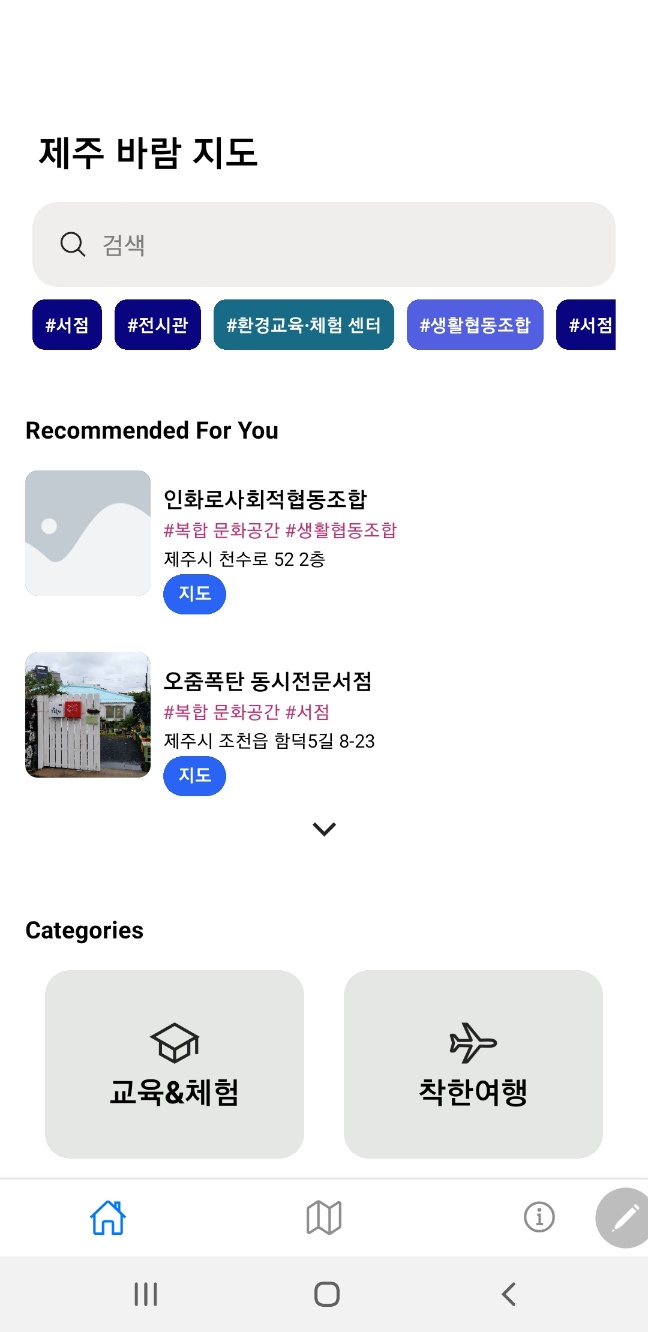This screenshot has width=648, height=1332.
Task: Select the #환경교육·체험 센터 chip
Action: 304,325
